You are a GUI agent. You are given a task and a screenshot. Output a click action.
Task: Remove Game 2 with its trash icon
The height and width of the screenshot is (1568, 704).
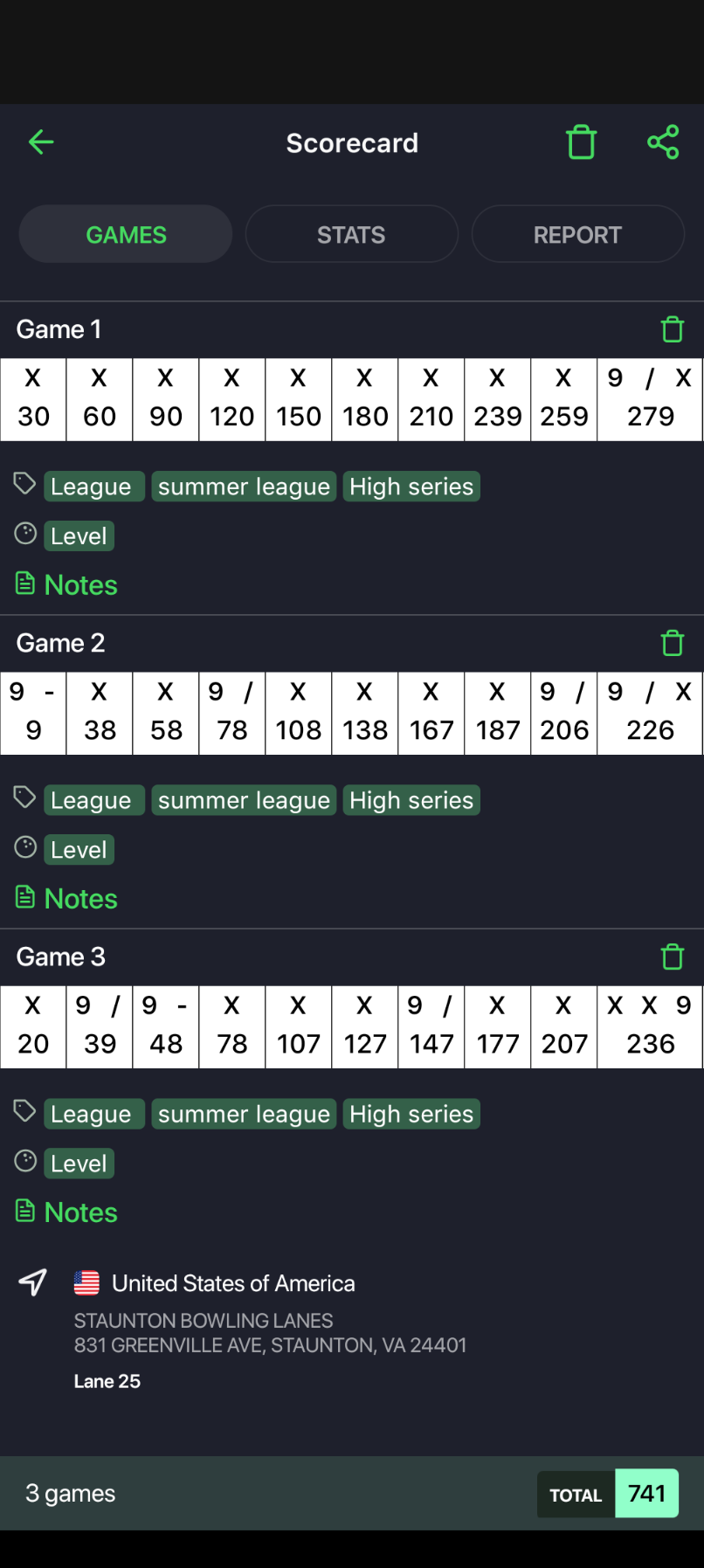click(x=672, y=643)
